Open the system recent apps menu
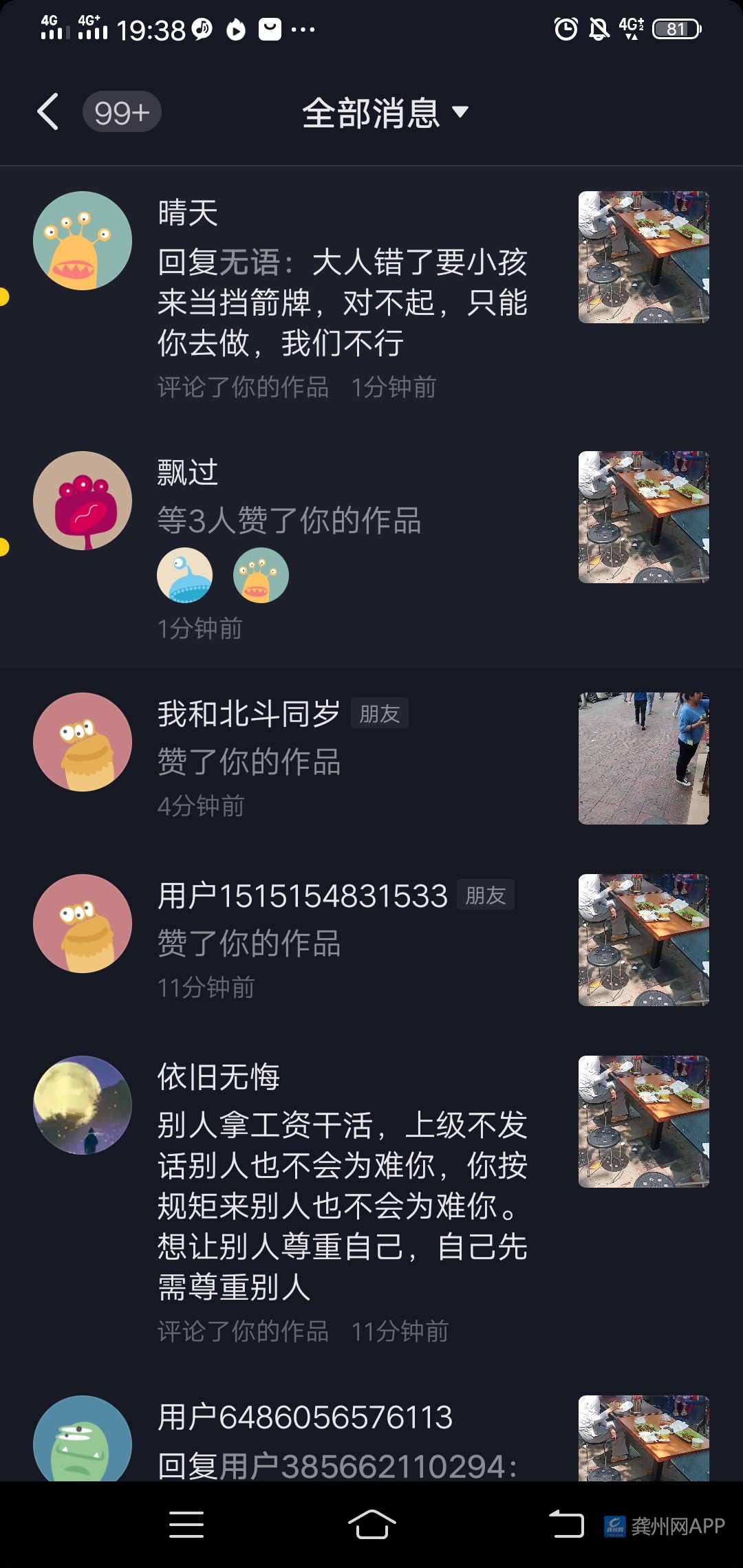 pos(186,1525)
